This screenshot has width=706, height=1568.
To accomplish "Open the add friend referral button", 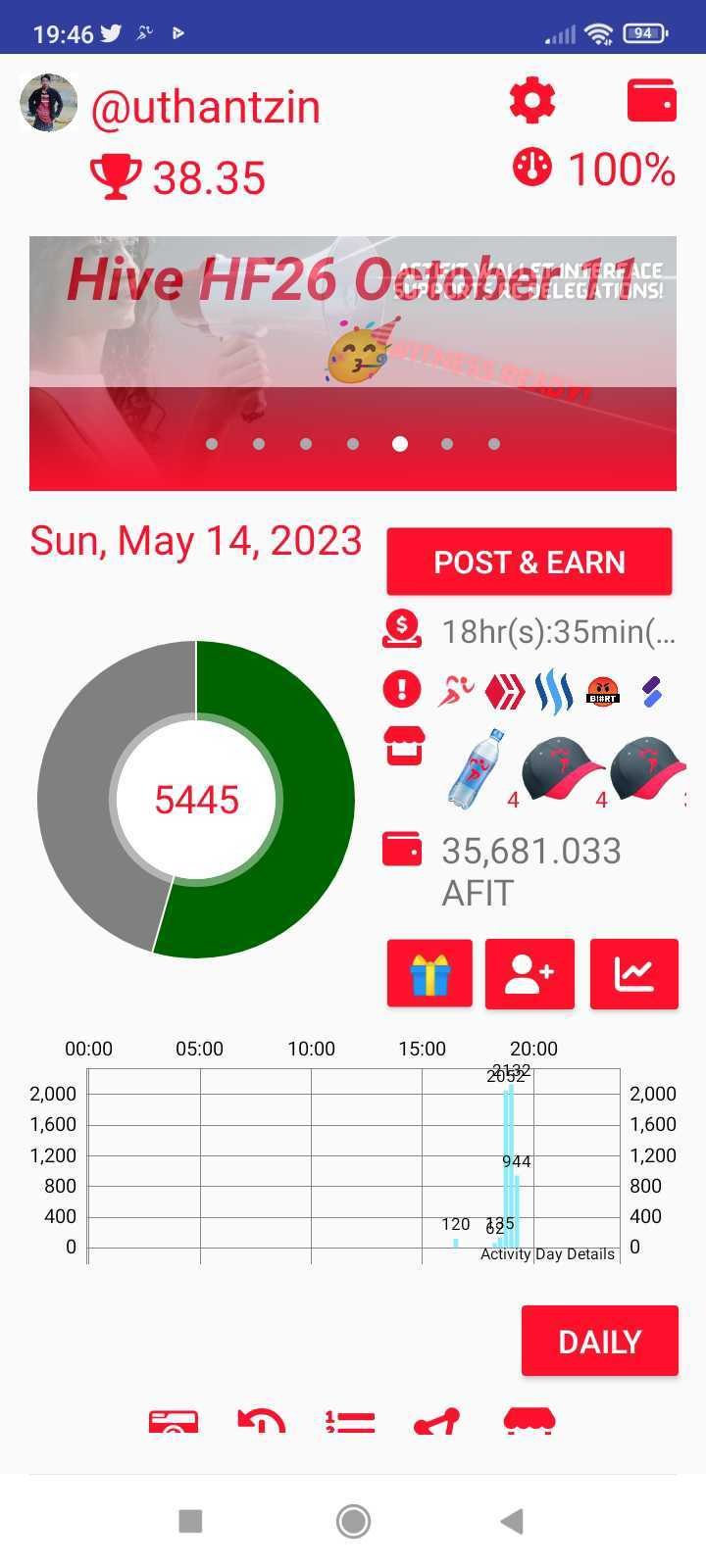I will pos(529,973).
